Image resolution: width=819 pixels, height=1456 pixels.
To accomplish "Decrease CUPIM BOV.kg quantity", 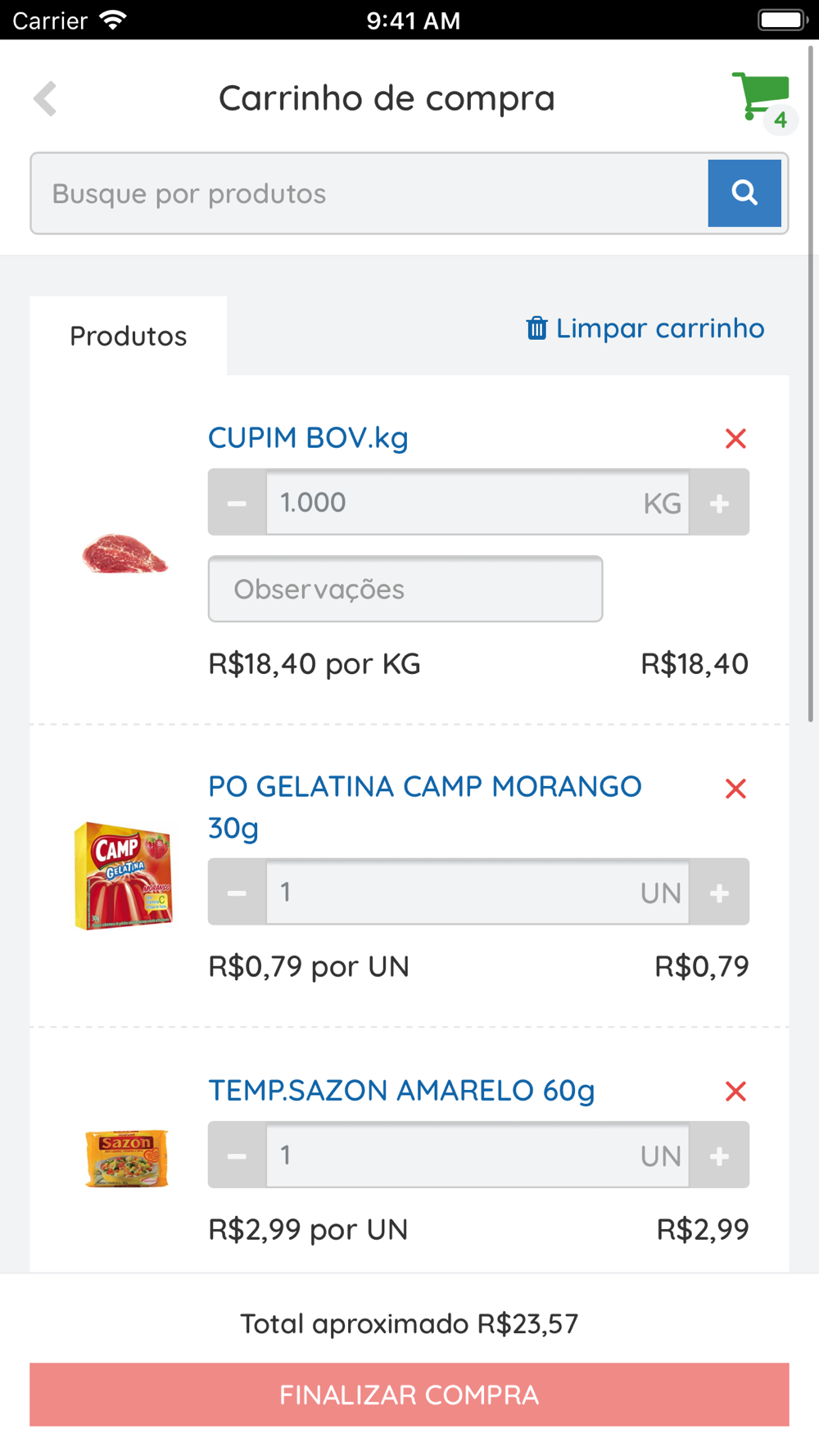I will (238, 503).
